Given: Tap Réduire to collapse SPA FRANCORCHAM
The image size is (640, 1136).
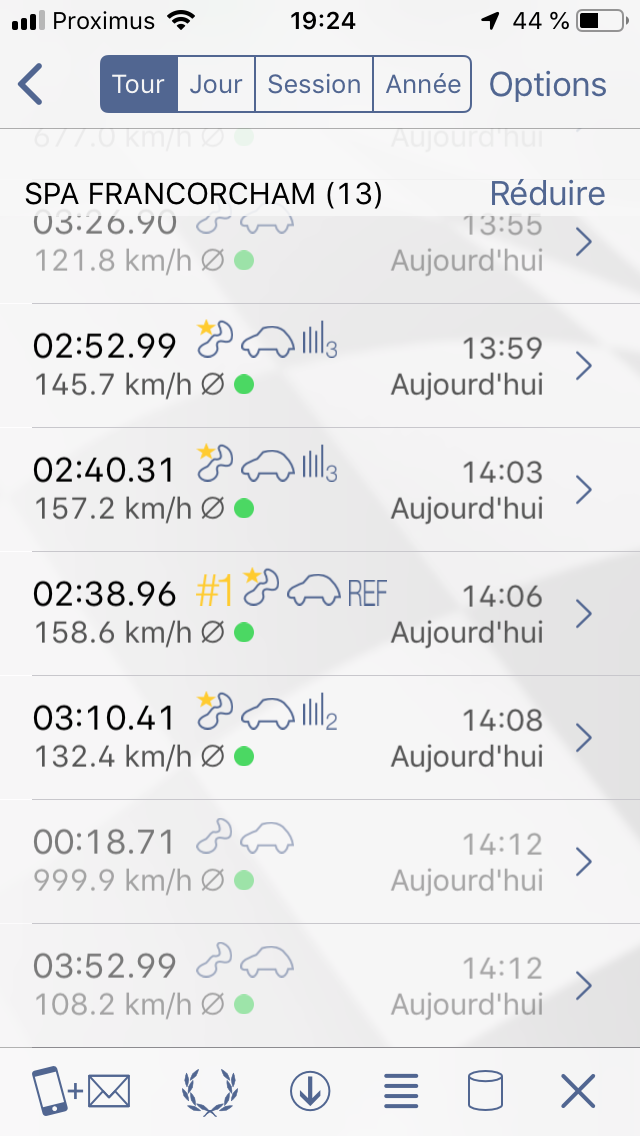Looking at the screenshot, I should [547, 193].
